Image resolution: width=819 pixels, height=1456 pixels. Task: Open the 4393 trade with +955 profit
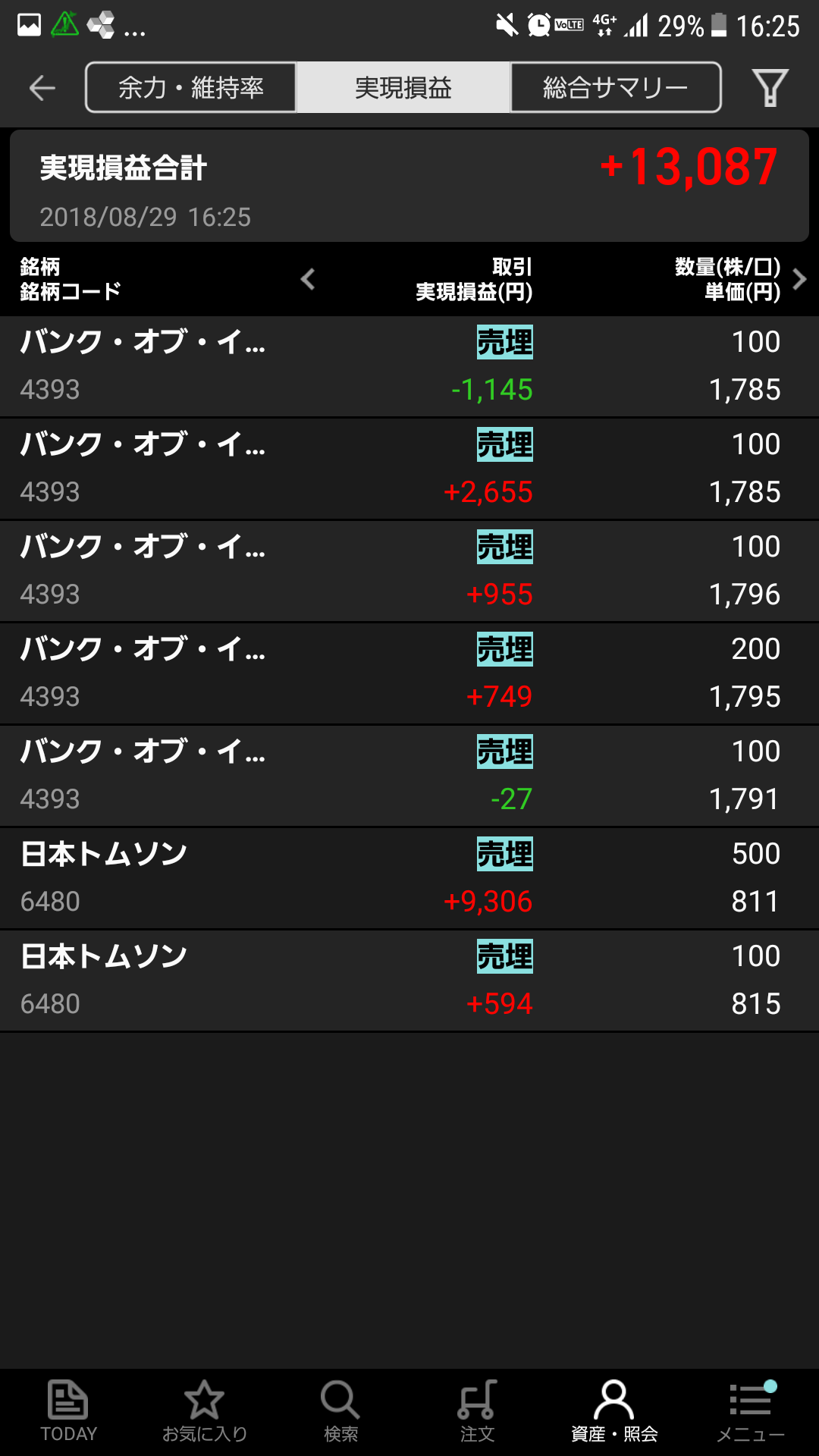click(x=409, y=571)
